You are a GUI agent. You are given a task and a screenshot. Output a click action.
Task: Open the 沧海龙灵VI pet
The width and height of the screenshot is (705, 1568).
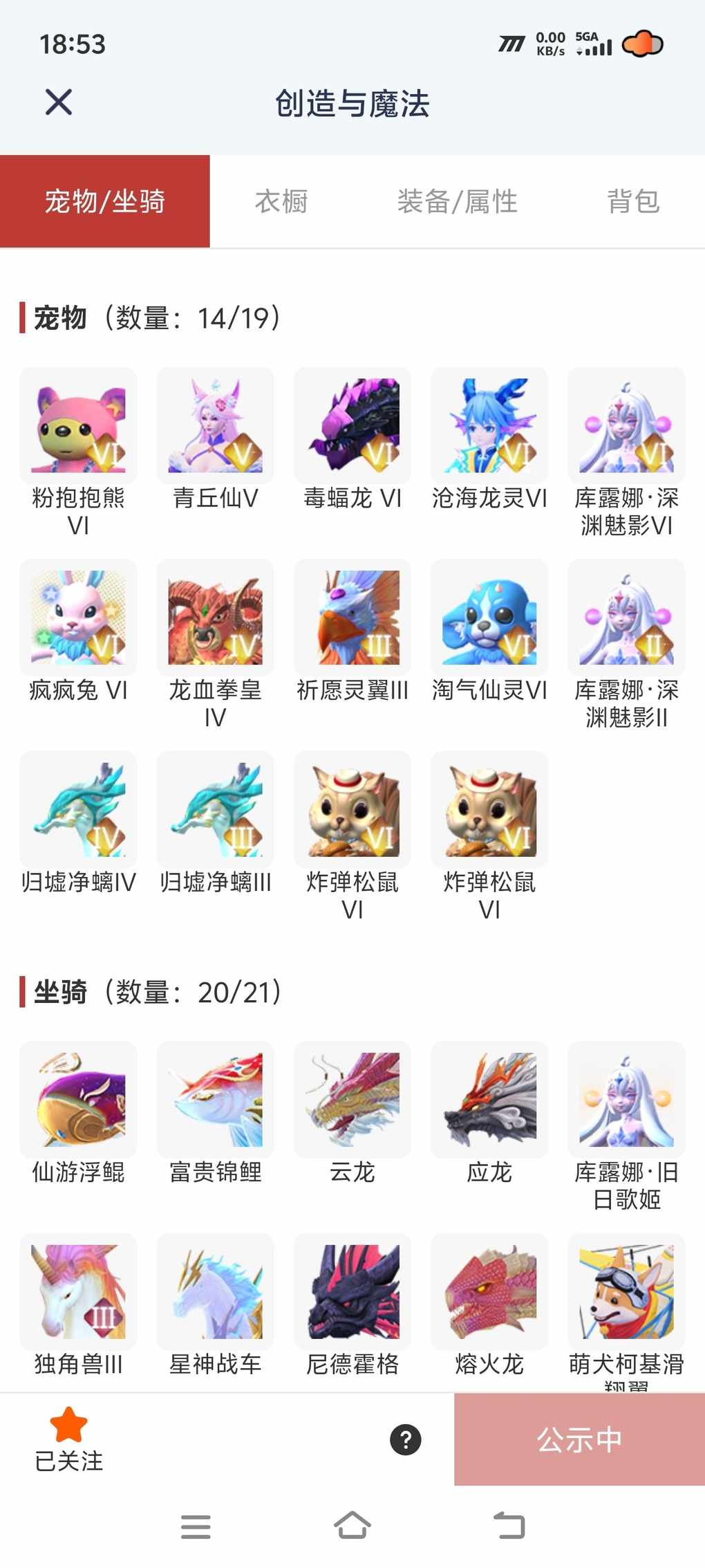pyautogui.click(x=489, y=425)
